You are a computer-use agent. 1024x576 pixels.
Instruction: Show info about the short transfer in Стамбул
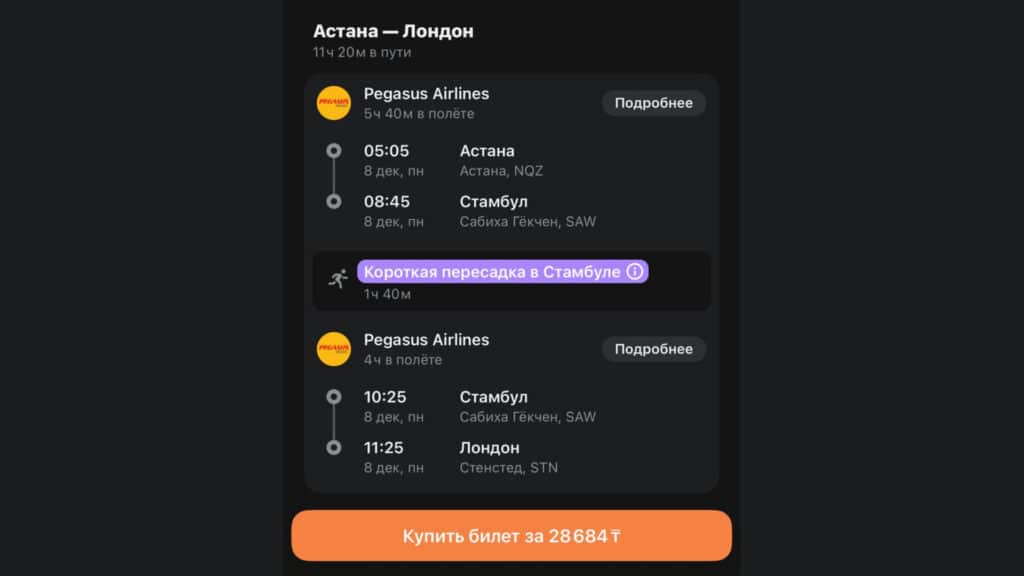(634, 272)
